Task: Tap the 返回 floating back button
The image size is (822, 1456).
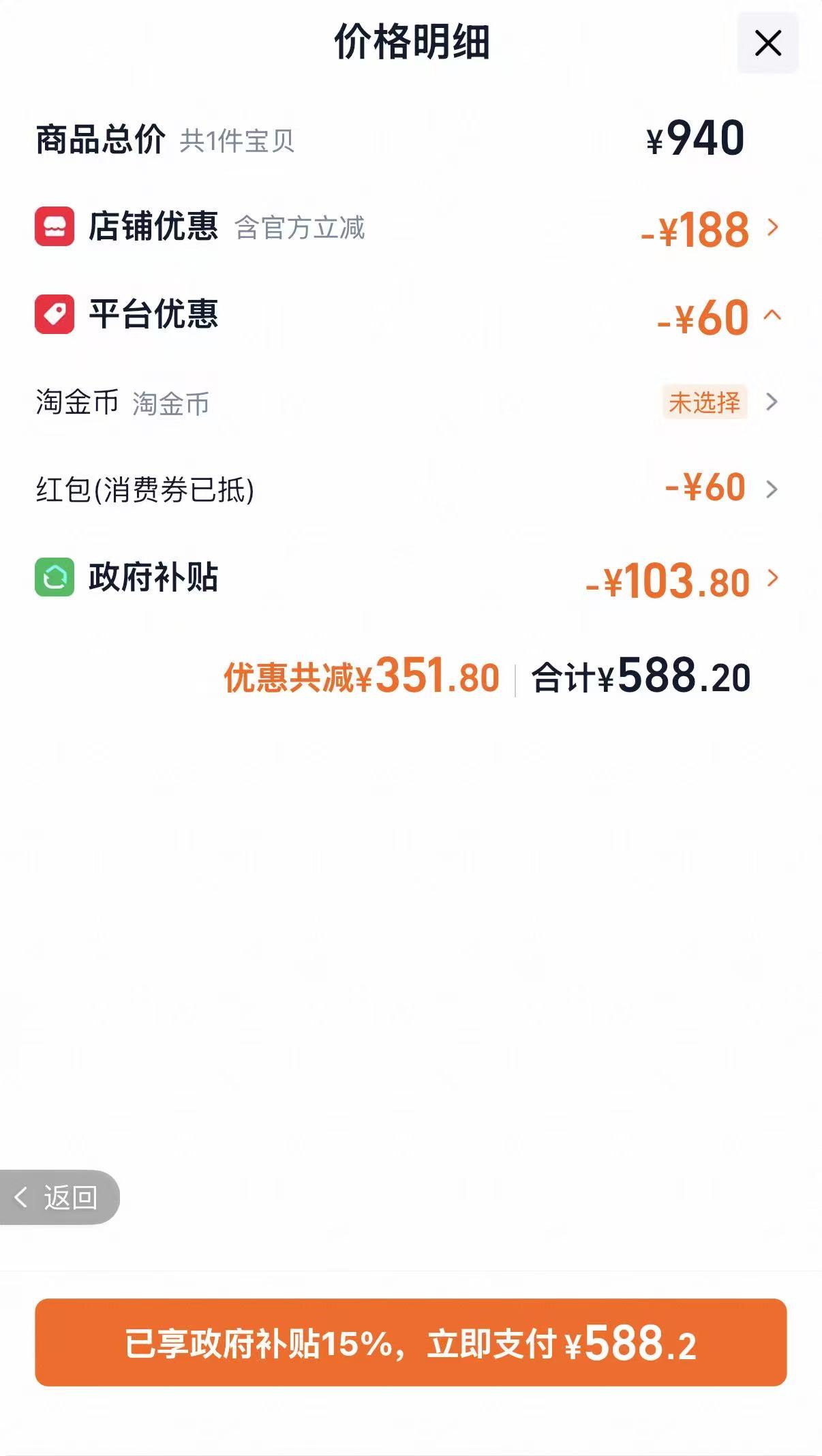Action: tap(59, 1197)
